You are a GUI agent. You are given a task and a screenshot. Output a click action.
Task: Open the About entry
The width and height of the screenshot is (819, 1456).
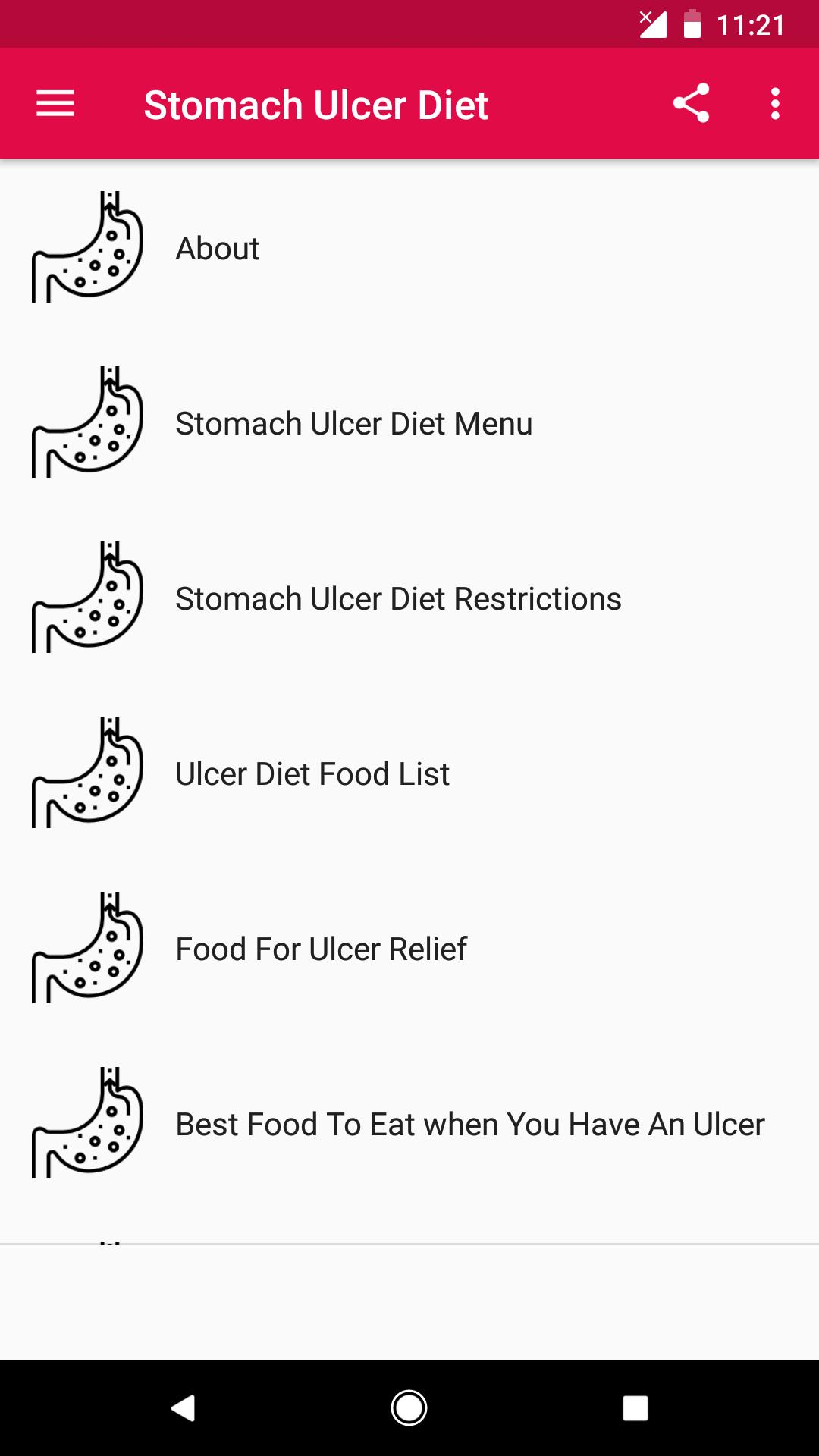coord(409,247)
